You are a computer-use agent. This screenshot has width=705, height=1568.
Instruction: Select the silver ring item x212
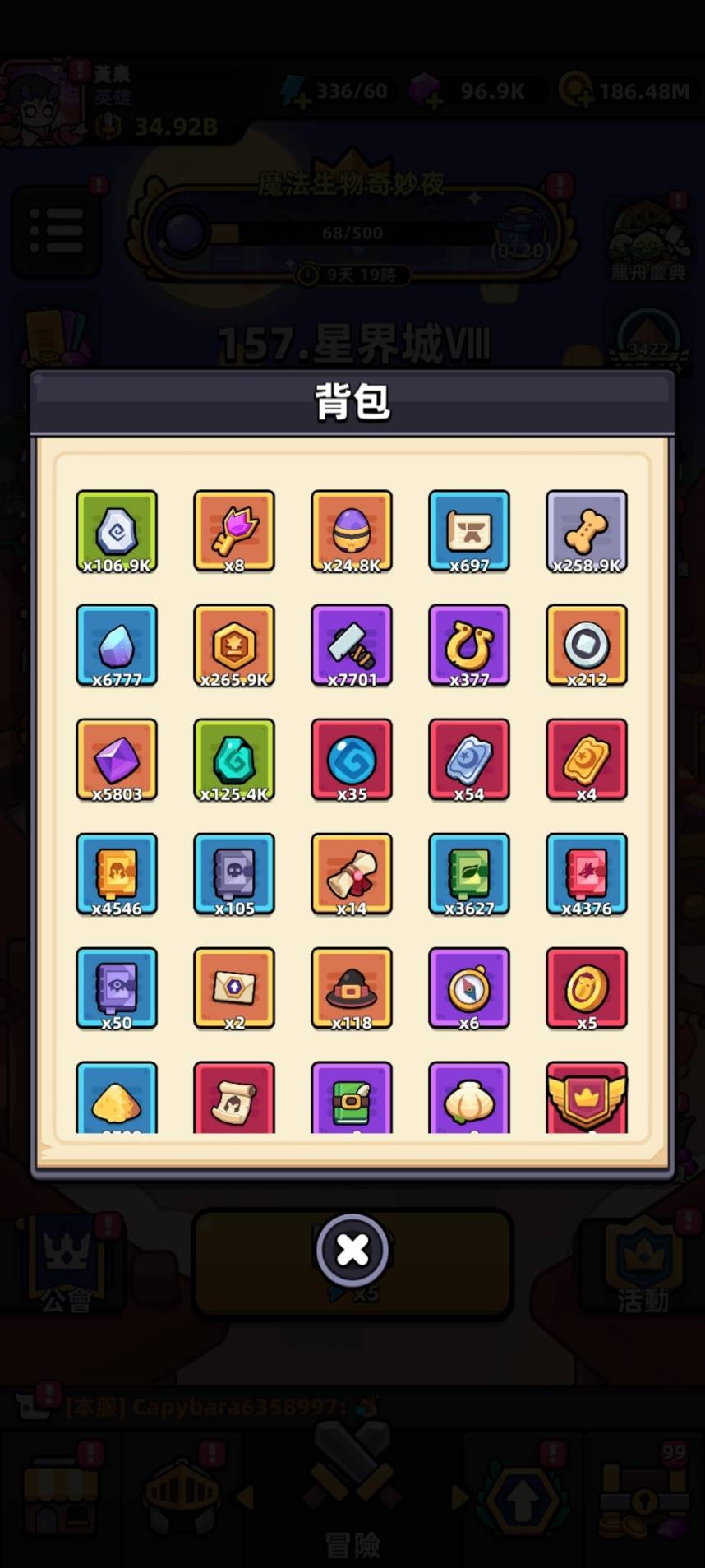coord(587,645)
